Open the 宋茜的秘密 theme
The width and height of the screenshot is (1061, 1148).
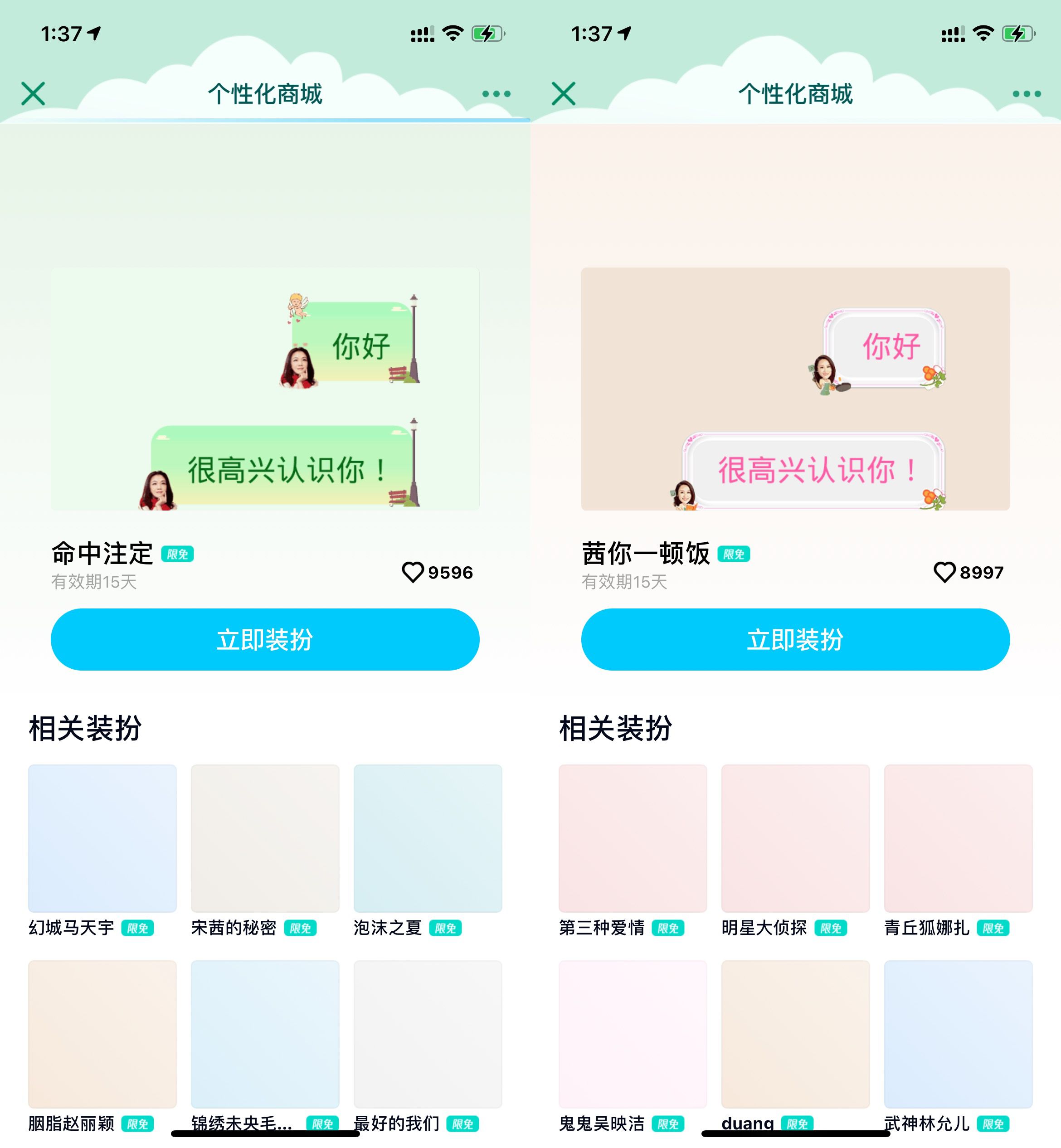point(265,838)
